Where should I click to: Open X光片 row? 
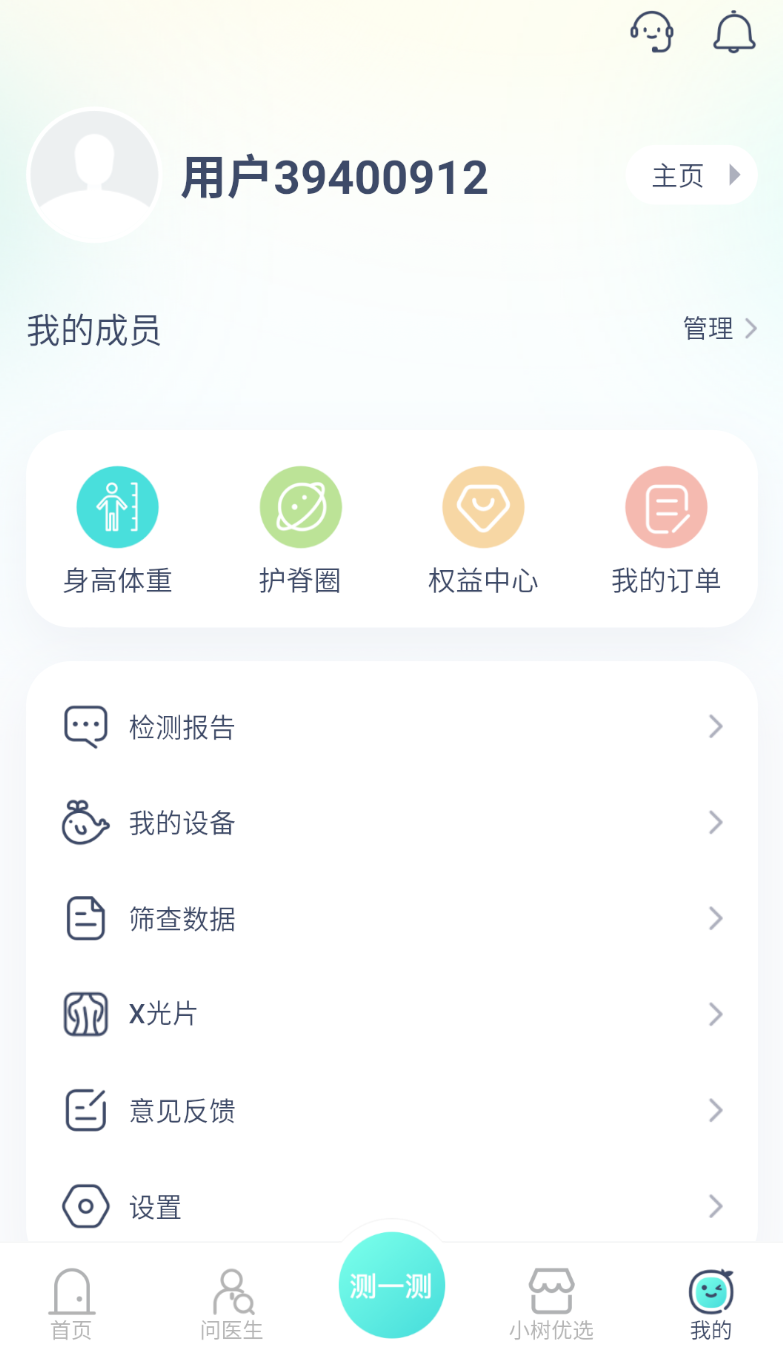click(391, 1015)
